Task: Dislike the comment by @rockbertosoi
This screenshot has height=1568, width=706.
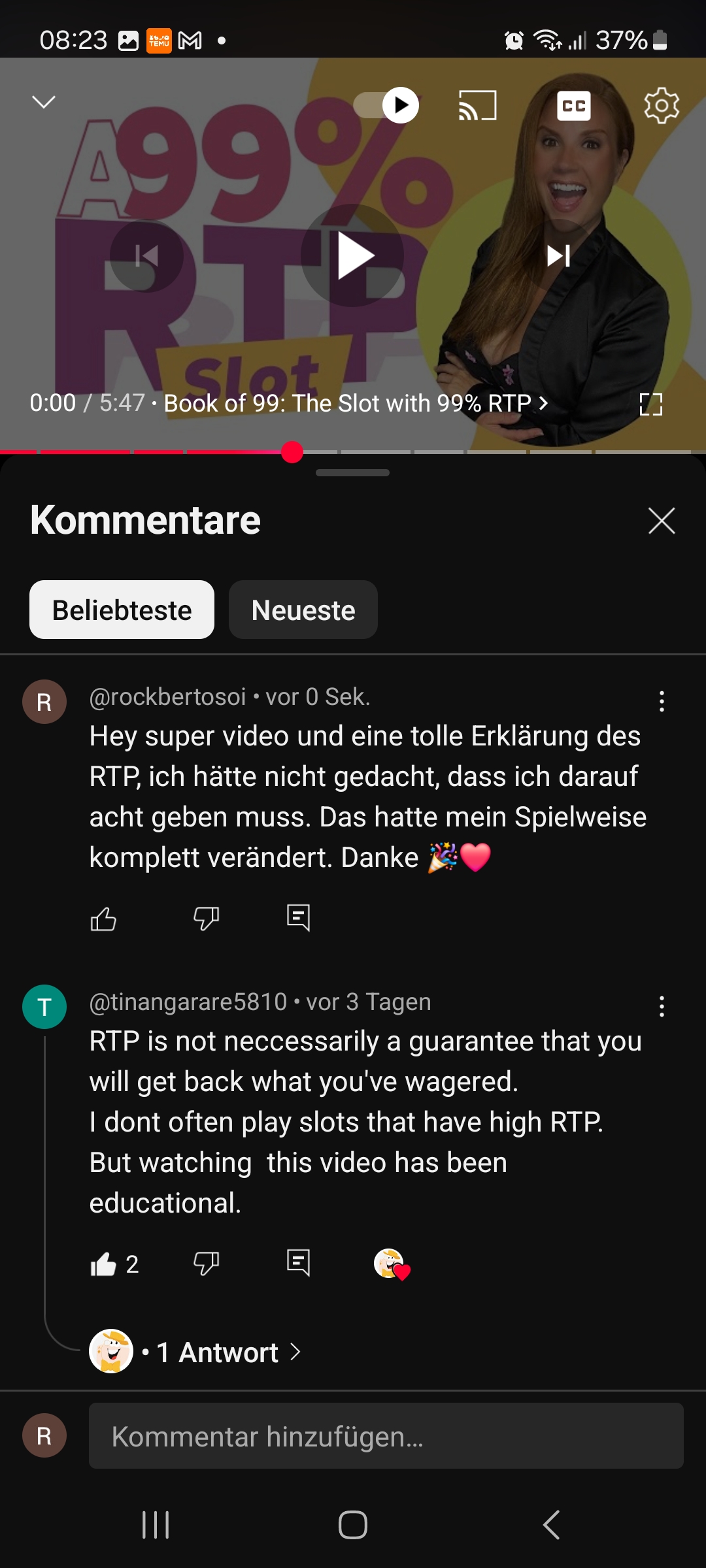Action: tap(206, 919)
